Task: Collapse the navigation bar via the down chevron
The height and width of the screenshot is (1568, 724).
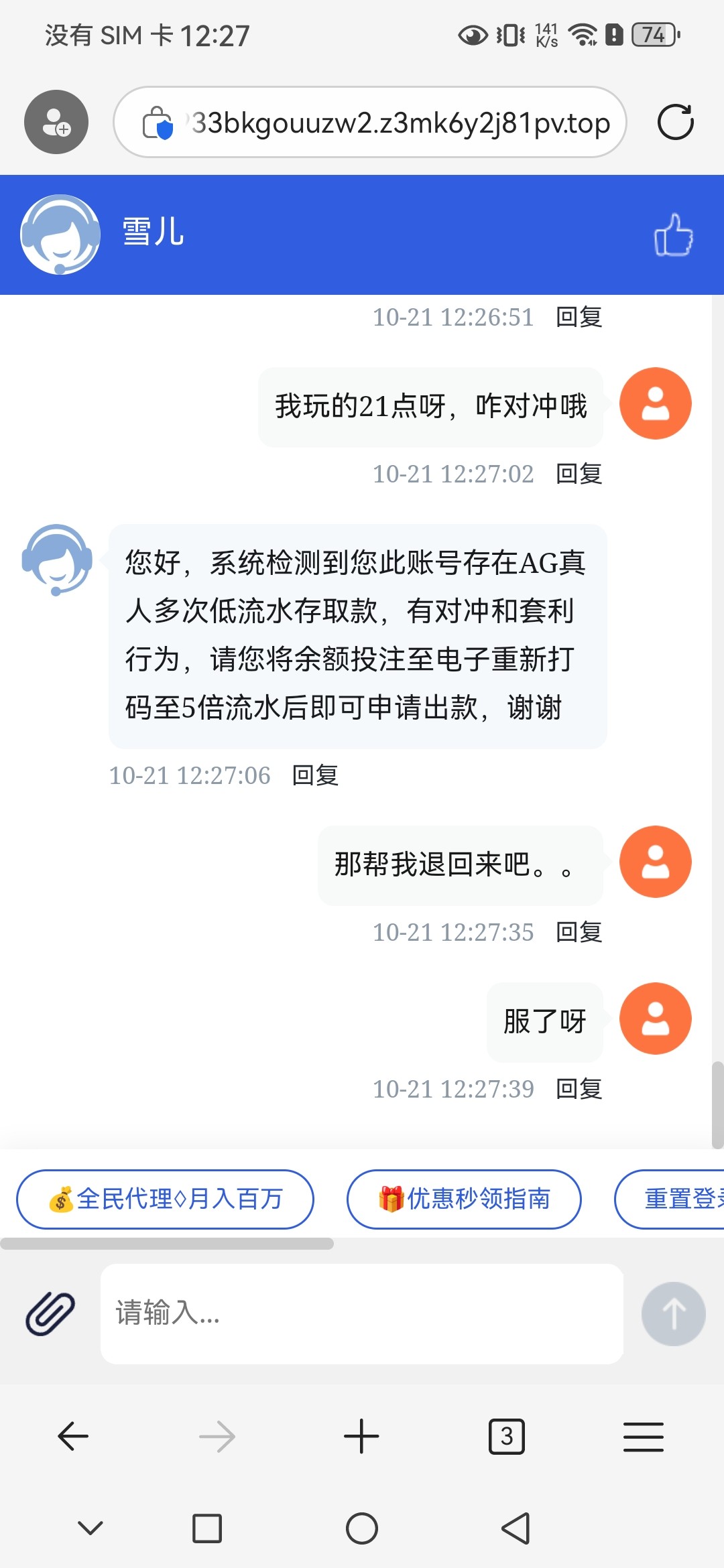Action: [x=89, y=1528]
